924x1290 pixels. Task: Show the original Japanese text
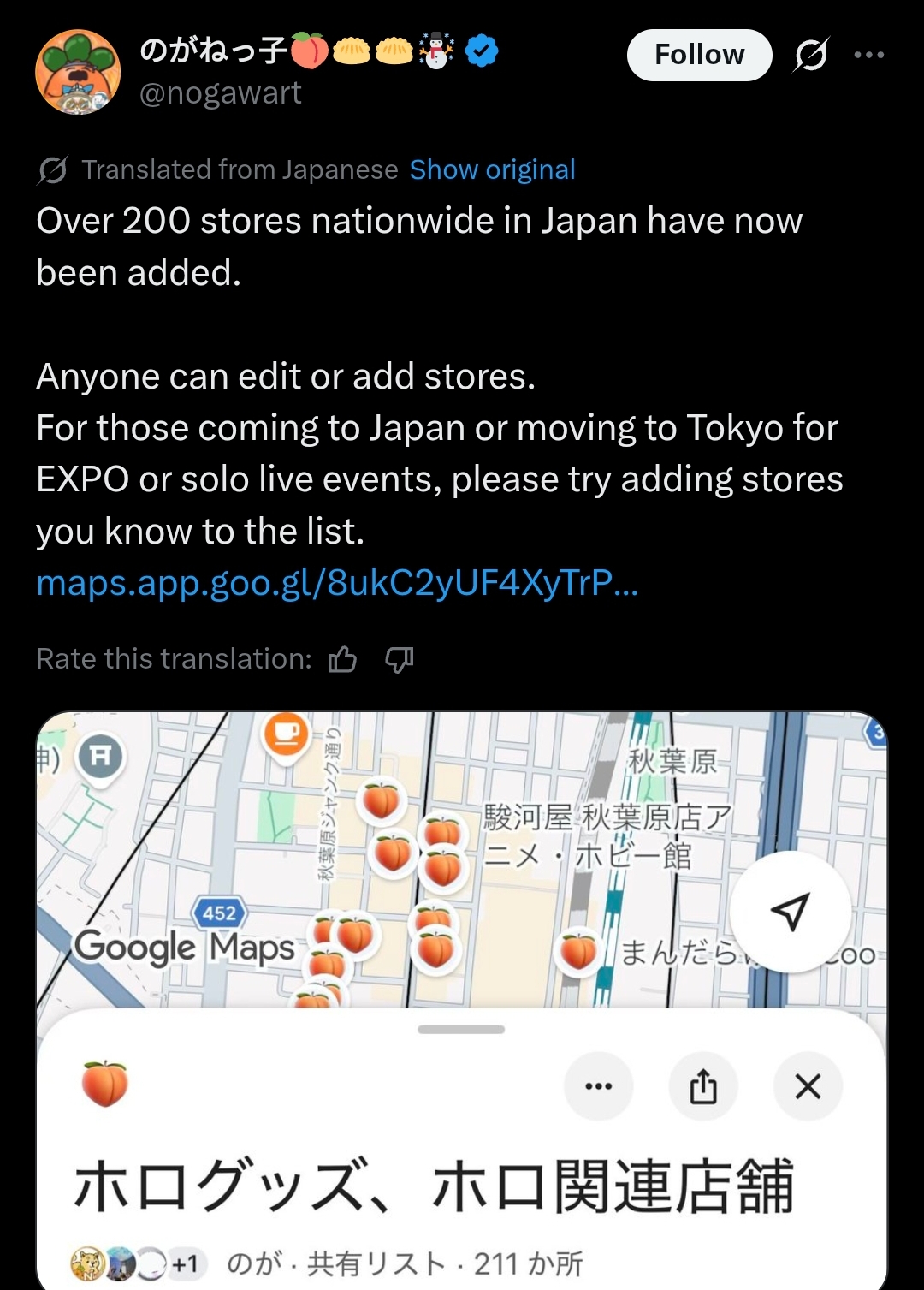(x=492, y=169)
